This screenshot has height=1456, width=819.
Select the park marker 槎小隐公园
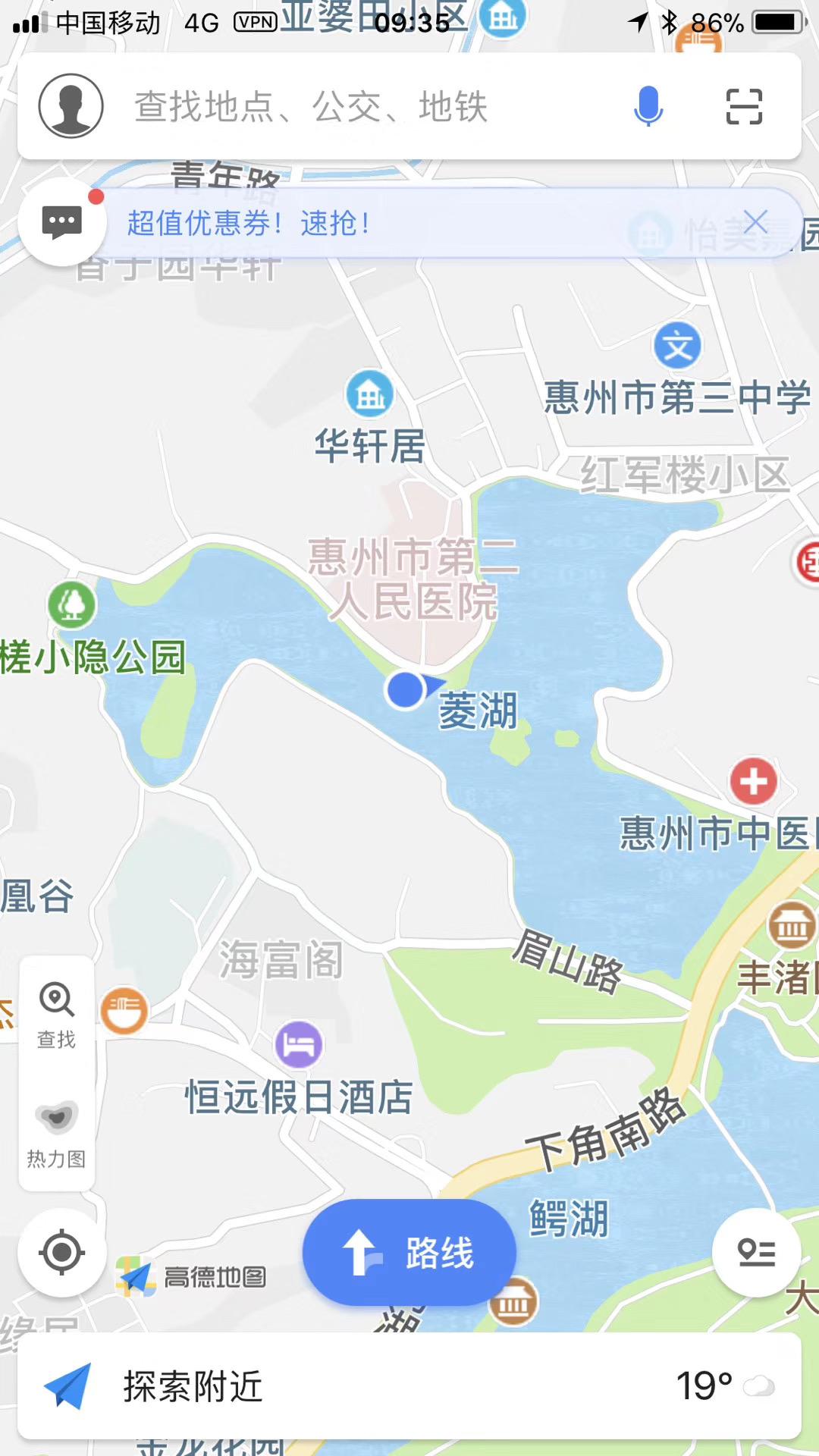point(72,605)
